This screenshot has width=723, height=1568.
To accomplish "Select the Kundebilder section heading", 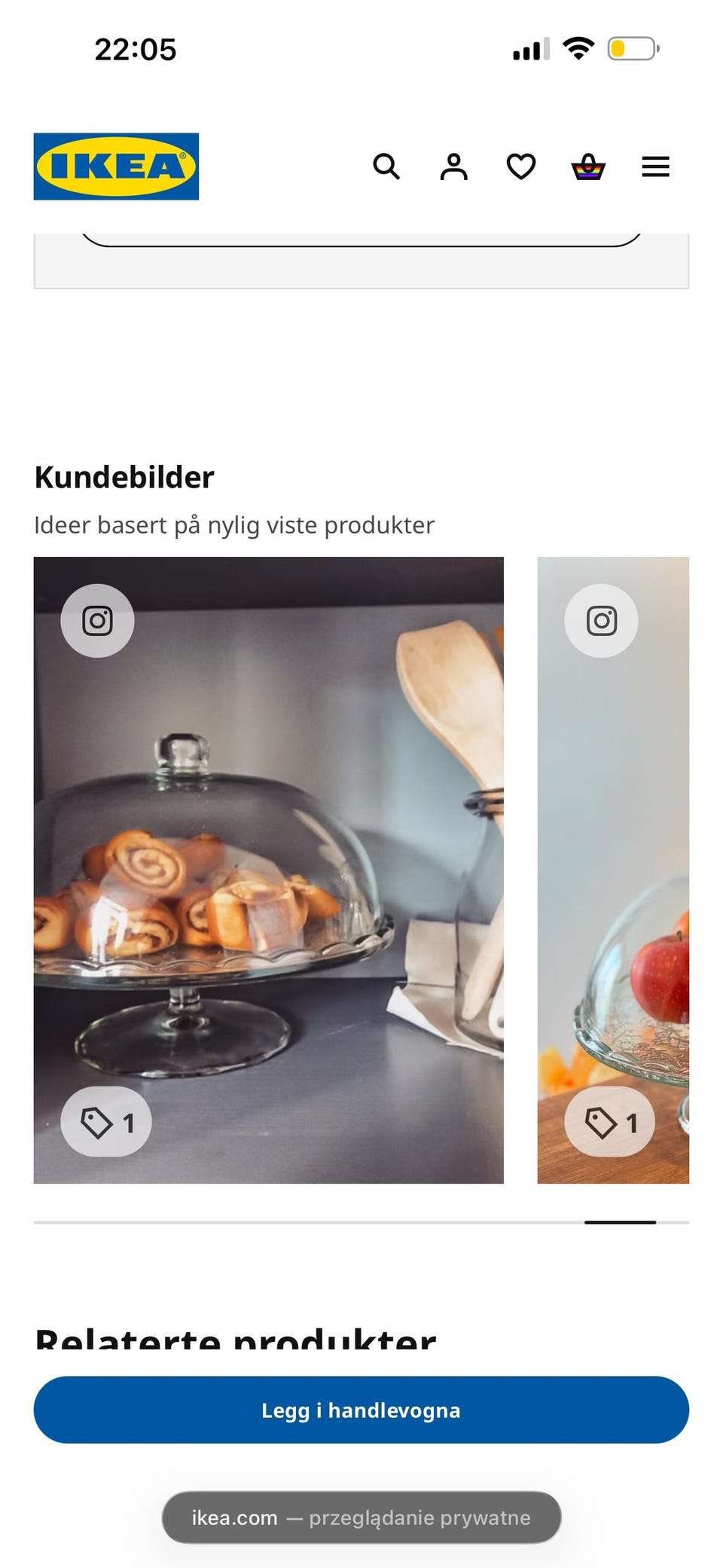I will pos(124,476).
